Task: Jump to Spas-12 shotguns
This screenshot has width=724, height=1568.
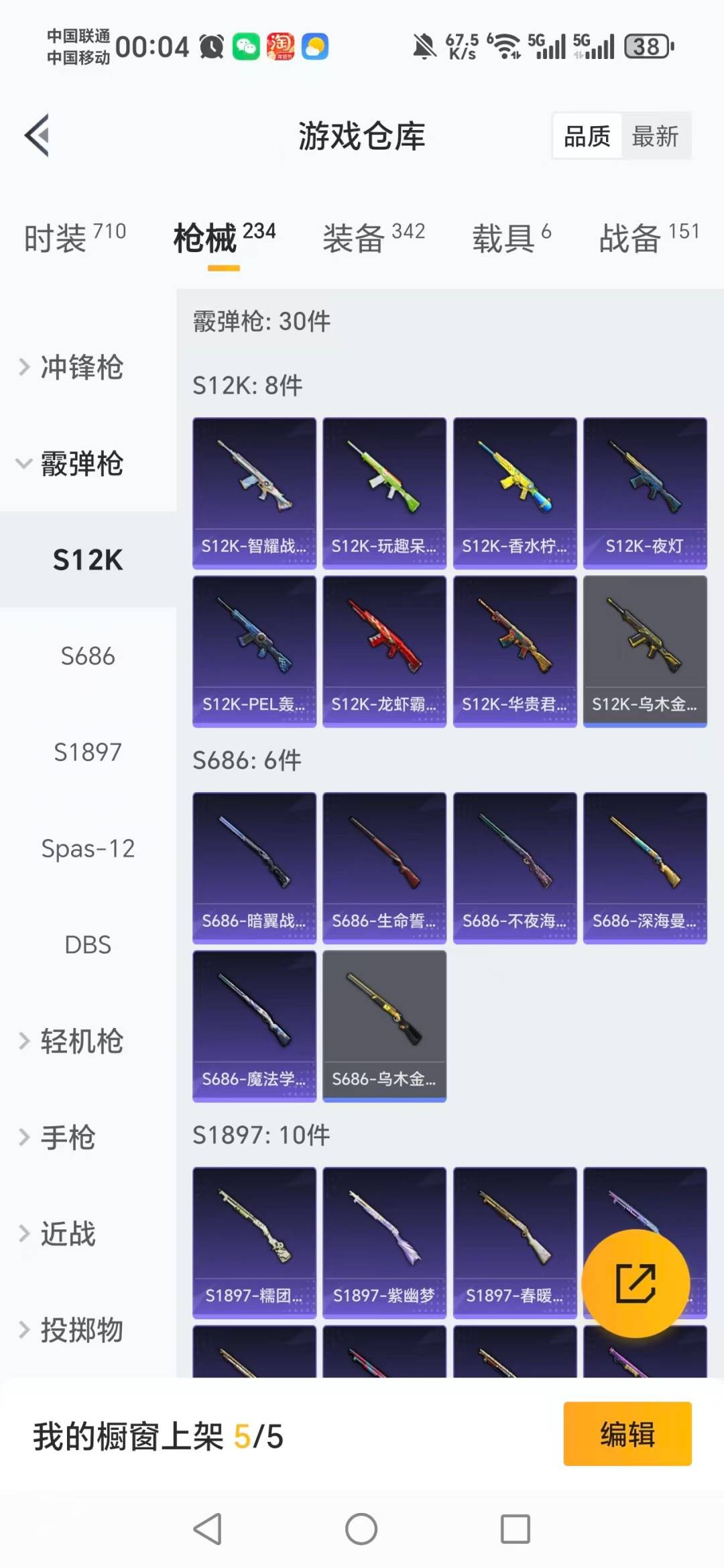Action: pyautogui.click(x=88, y=848)
